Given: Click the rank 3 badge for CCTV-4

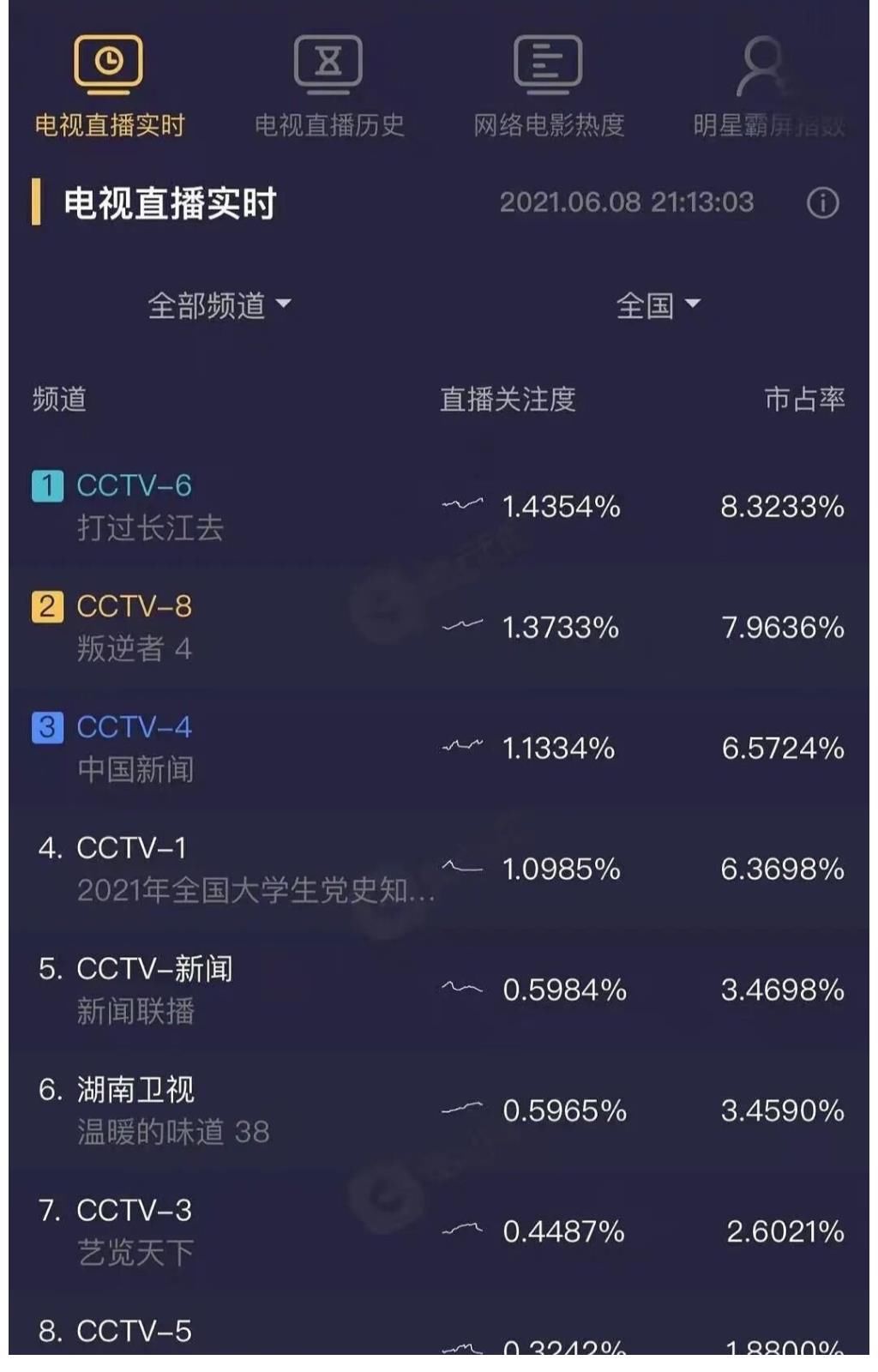Looking at the screenshot, I should click(47, 730).
